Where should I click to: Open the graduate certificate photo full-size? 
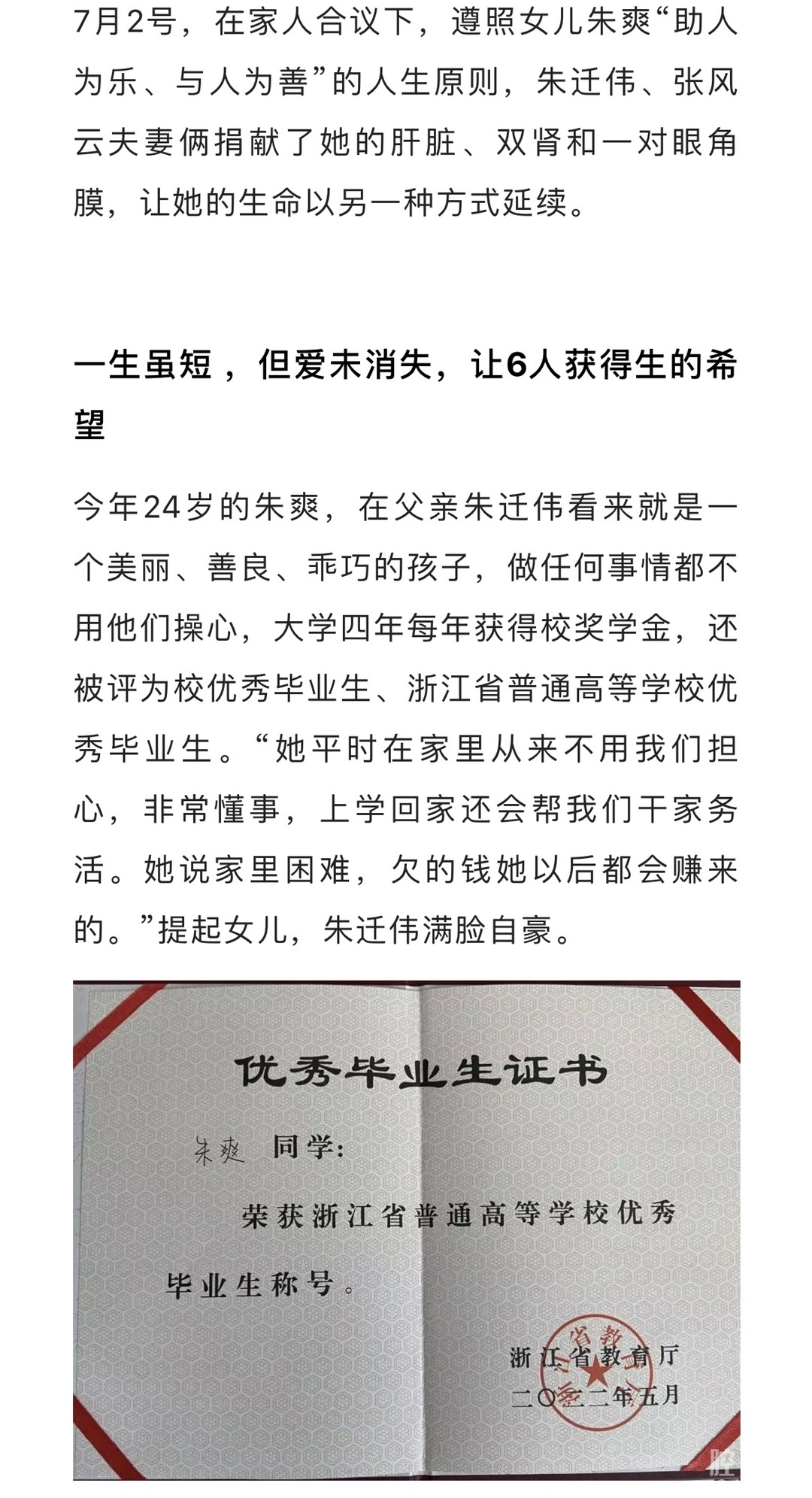tap(406, 1229)
